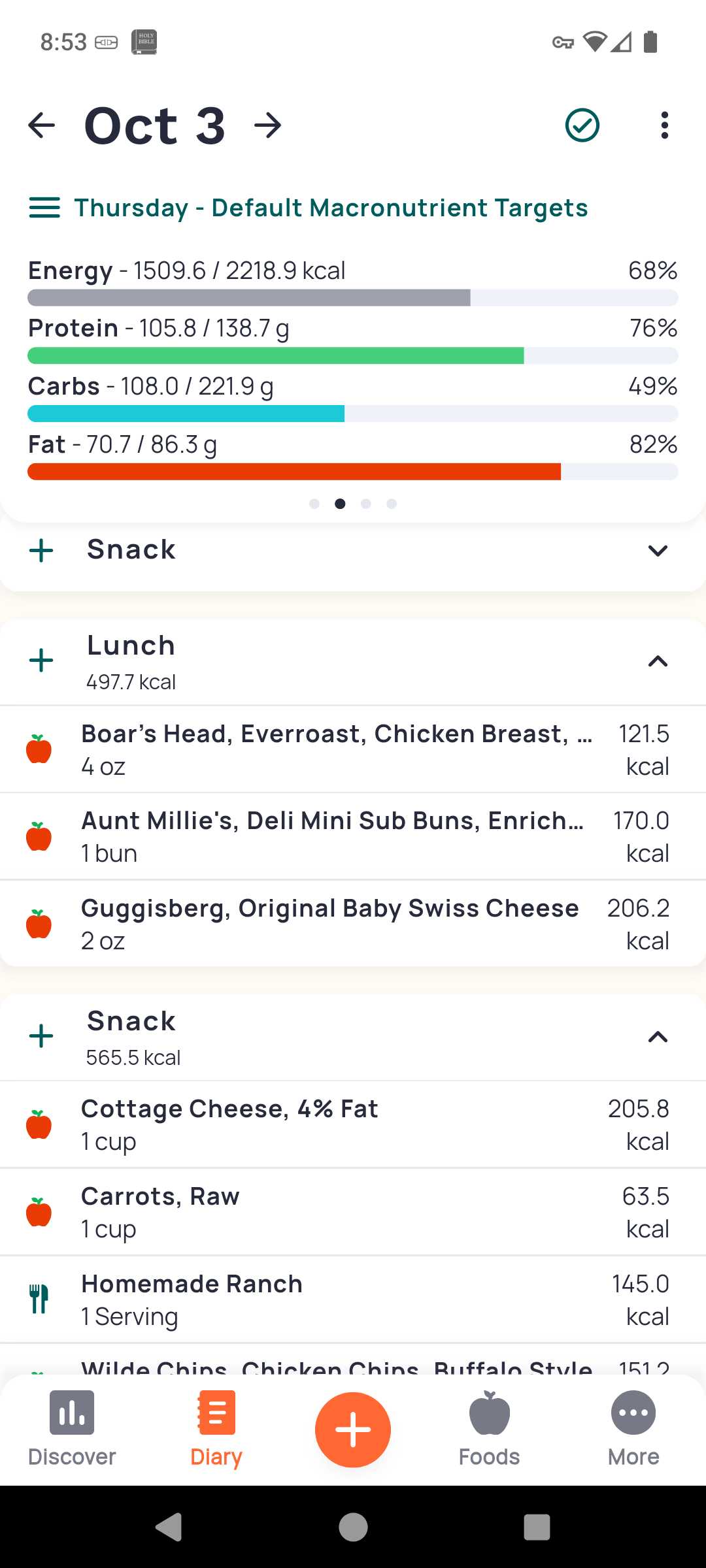The width and height of the screenshot is (706, 1568).
Task: Tap the orange plus button to add food
Action: (352, 1429)
